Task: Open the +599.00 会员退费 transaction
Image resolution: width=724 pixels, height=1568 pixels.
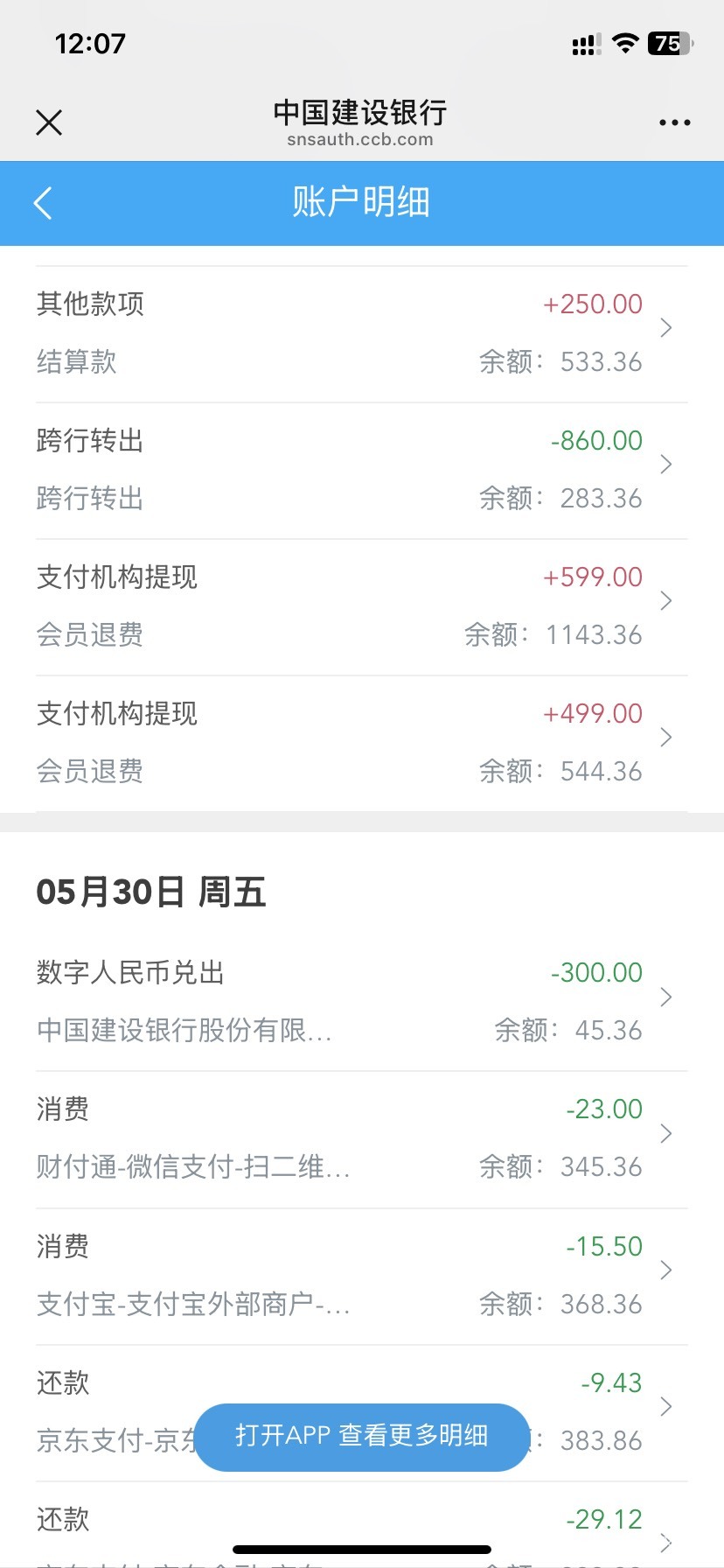Action: (x=362, y=607)
